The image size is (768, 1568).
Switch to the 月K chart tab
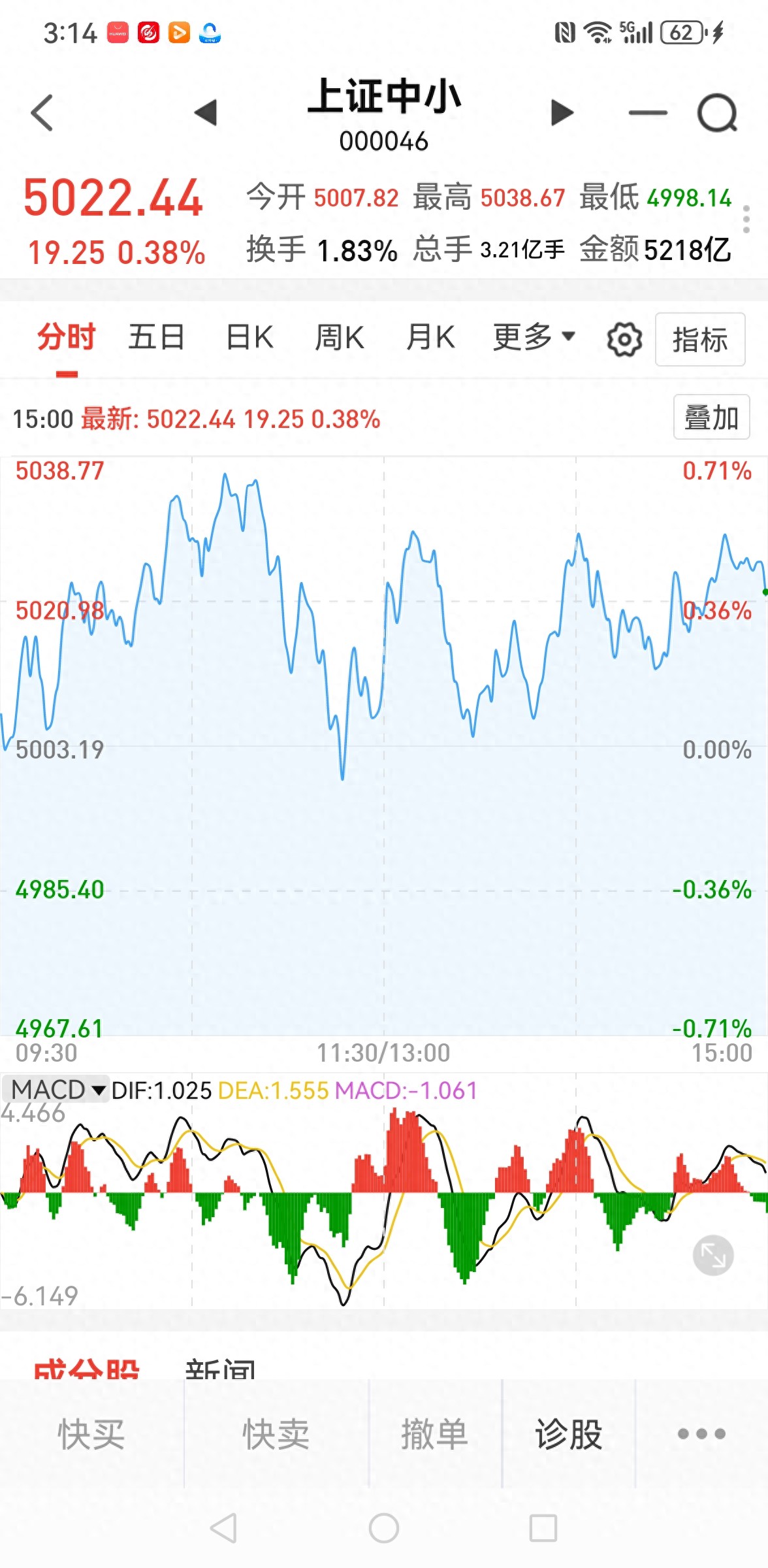[430, 338]
